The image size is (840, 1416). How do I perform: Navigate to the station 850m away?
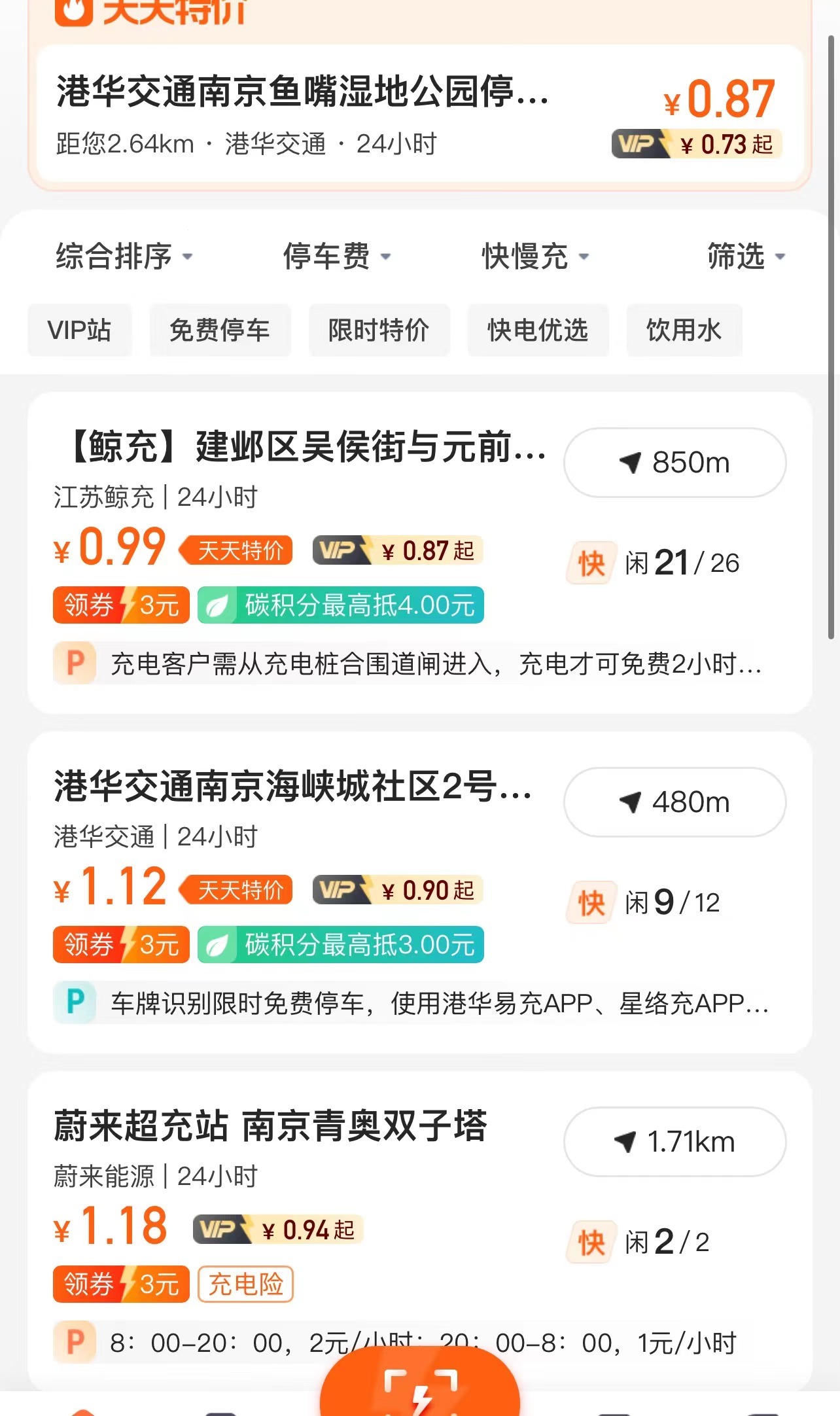coord(674,463)
